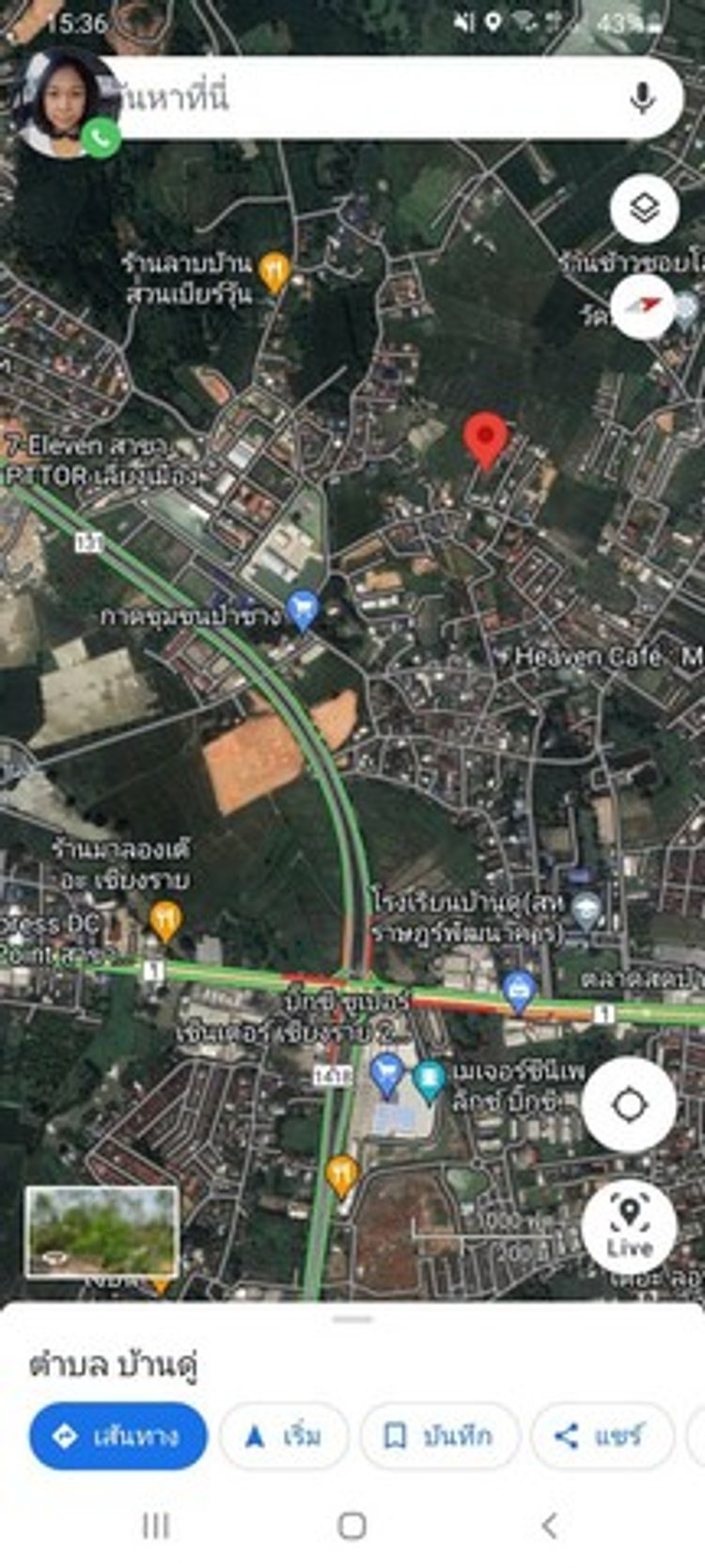
Task: Go back using the system back button
Action: pyautogui.click(x=550, y=1526)
